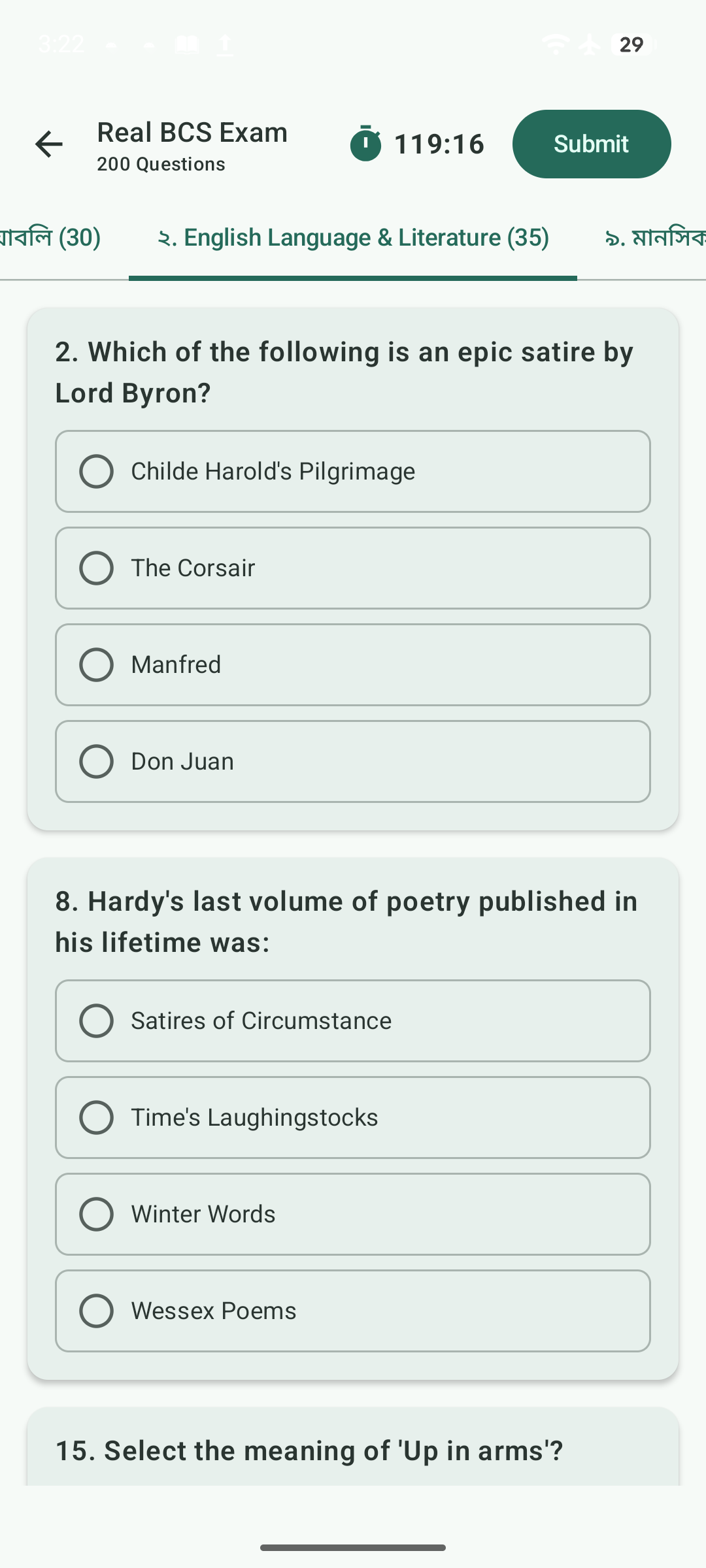
Task: Switch to the partially visible (30) tab
Action: click(x=51, y=238)
